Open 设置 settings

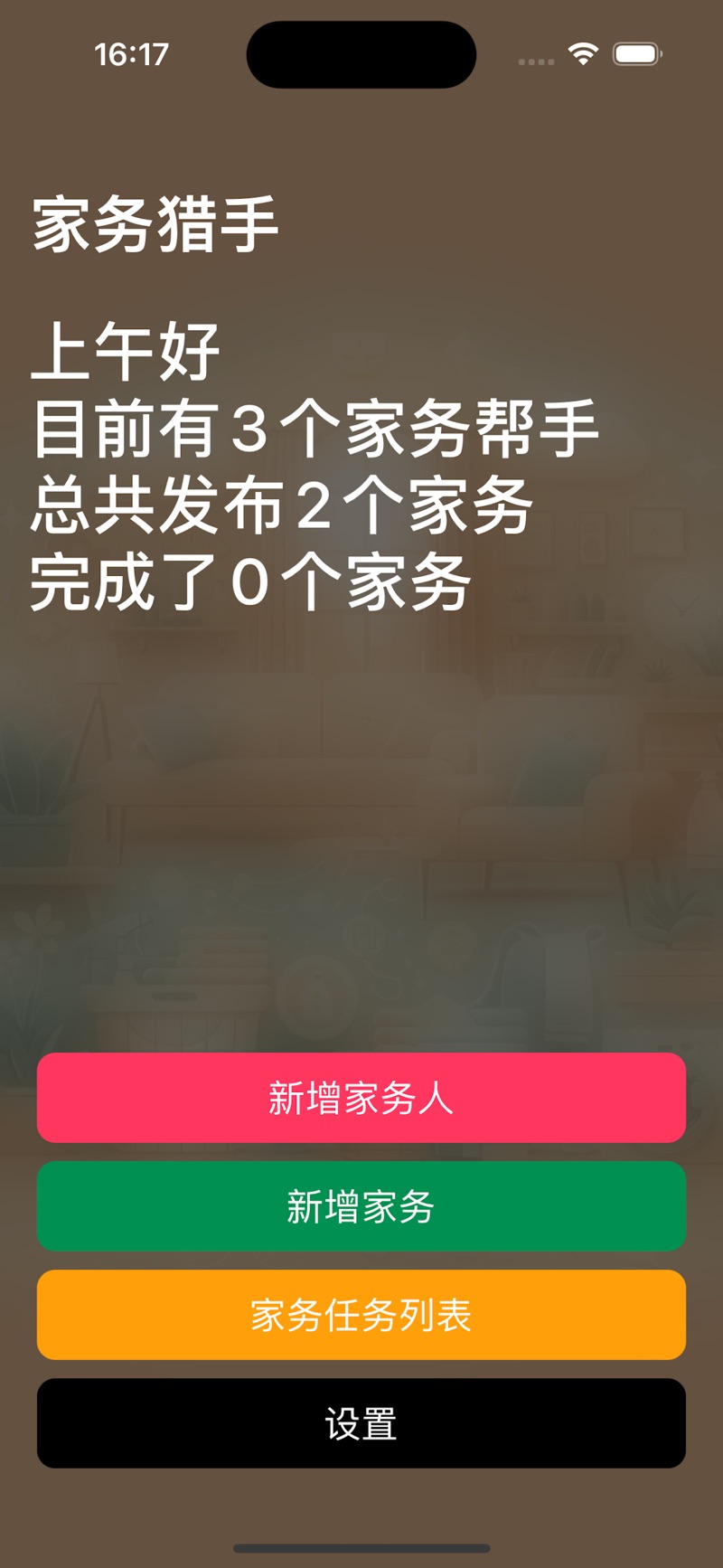click(x=361, y=1423)
